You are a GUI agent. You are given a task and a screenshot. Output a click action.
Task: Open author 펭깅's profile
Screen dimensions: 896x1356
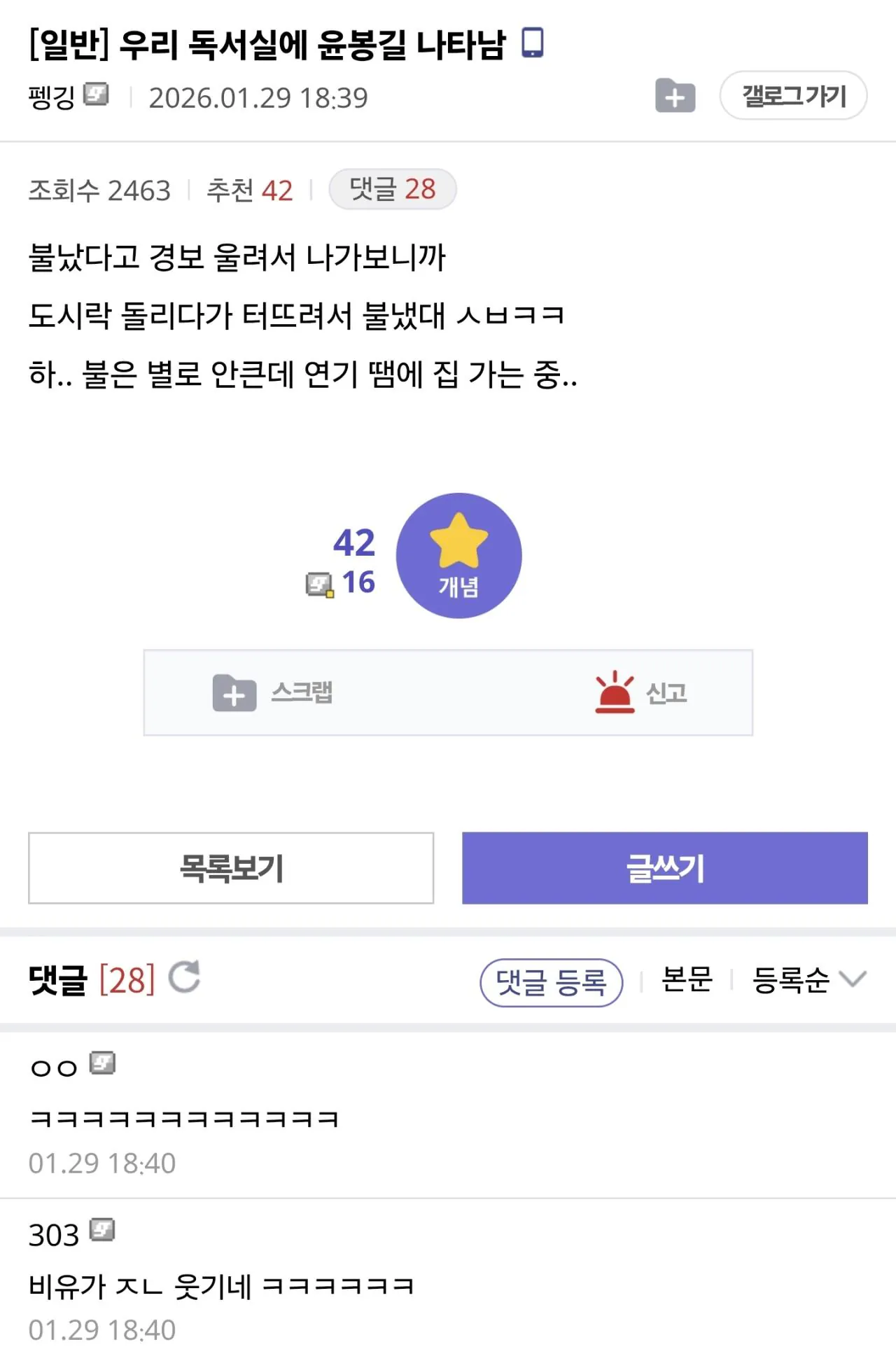(x=52, y=97)
